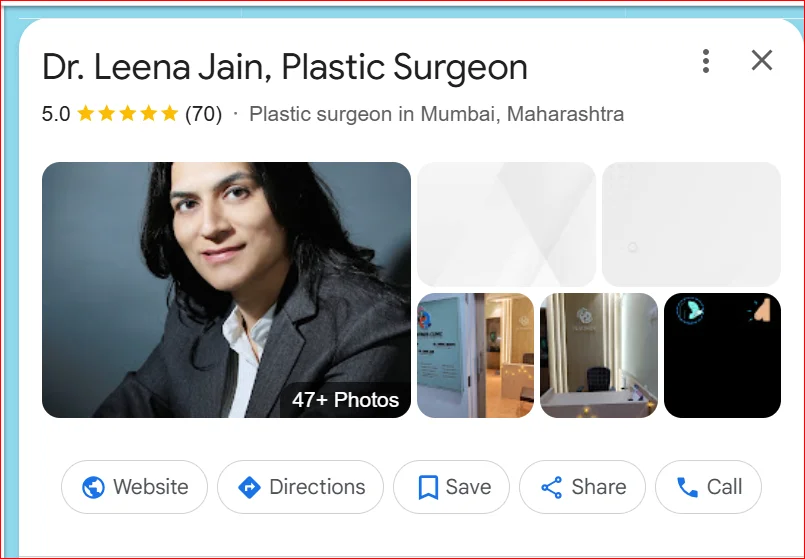Call Dr. Leena Jain's clinic

pyautogui.click(x=708, y=487)
